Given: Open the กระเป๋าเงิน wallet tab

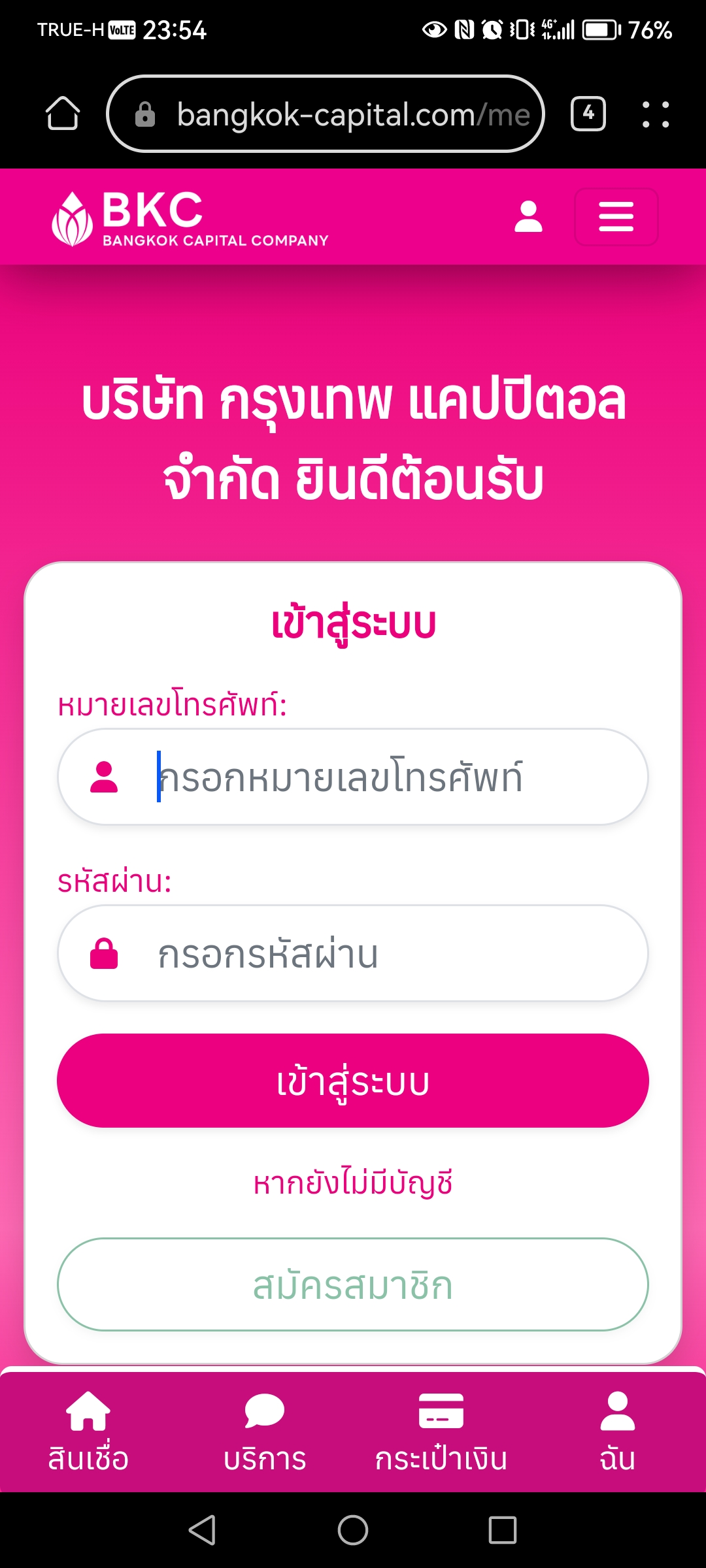Looking at the screenshot, I should [441, 1432].
